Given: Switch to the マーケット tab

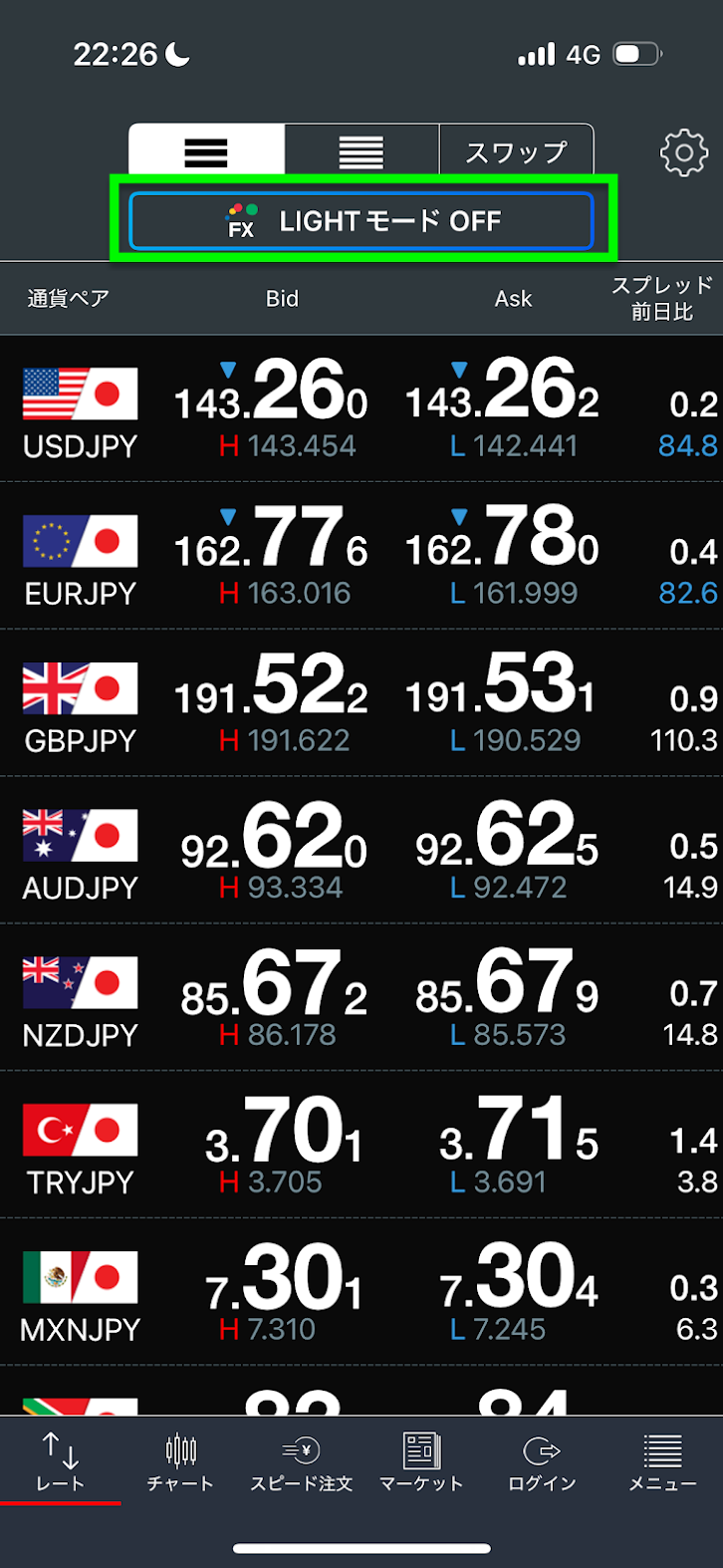Looking at the screenshot, I should point(421,1461).
